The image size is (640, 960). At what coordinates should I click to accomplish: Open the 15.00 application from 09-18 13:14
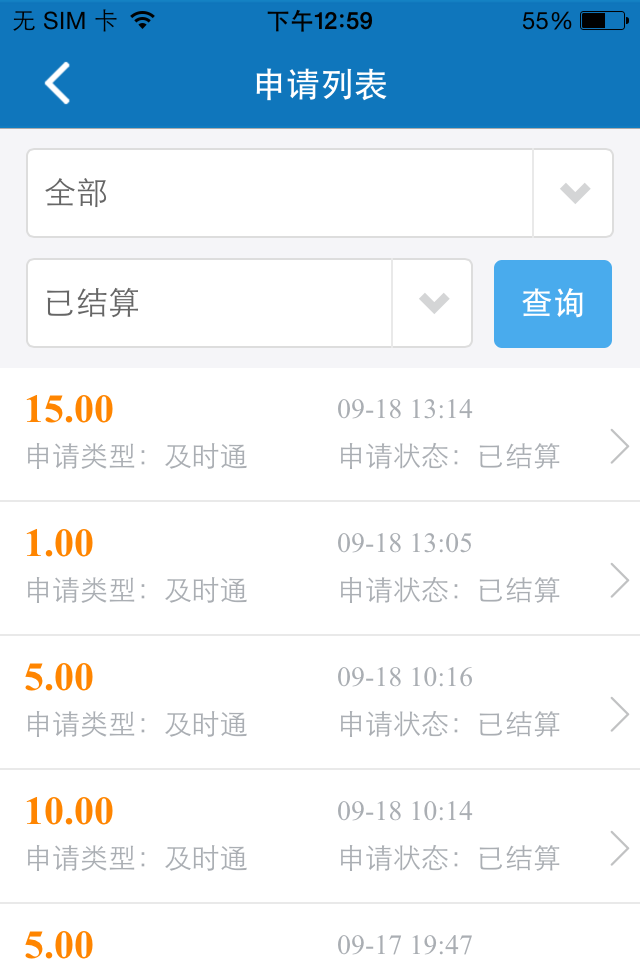click(x=320, y=434)
